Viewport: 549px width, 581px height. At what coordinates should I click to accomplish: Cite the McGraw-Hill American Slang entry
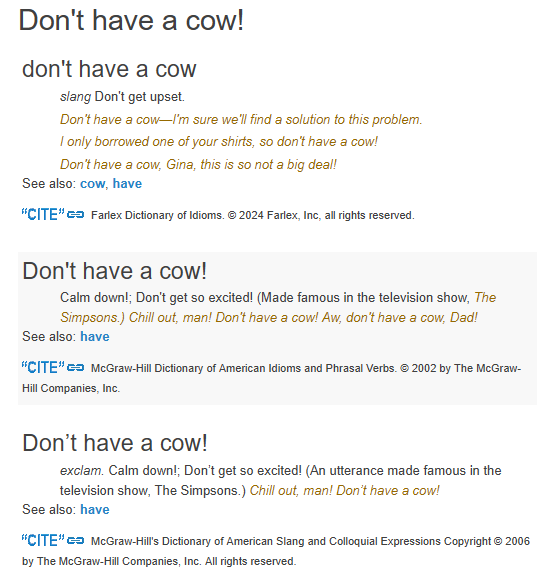tap(43, 541)
